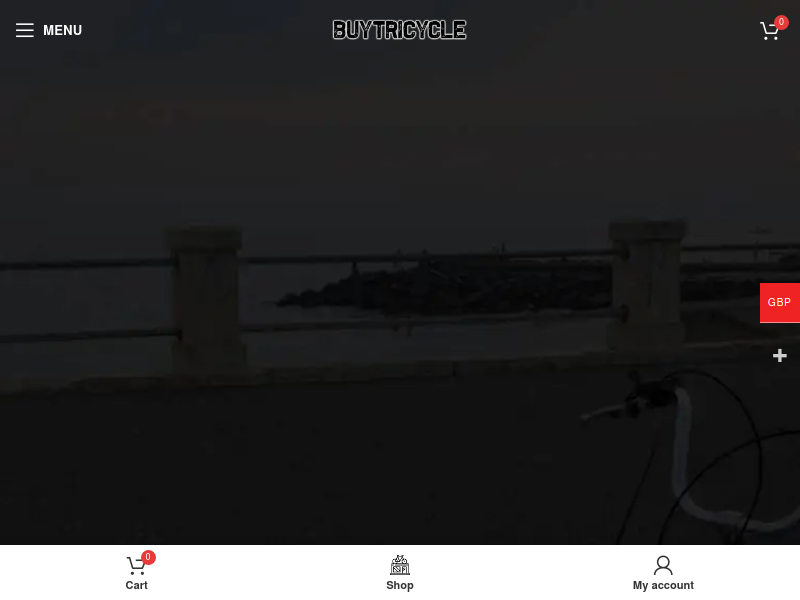The width and height of the screenshot is (800, 600).
Task: Open the shopping cart icon in header
Action: [x=769, y=31]
